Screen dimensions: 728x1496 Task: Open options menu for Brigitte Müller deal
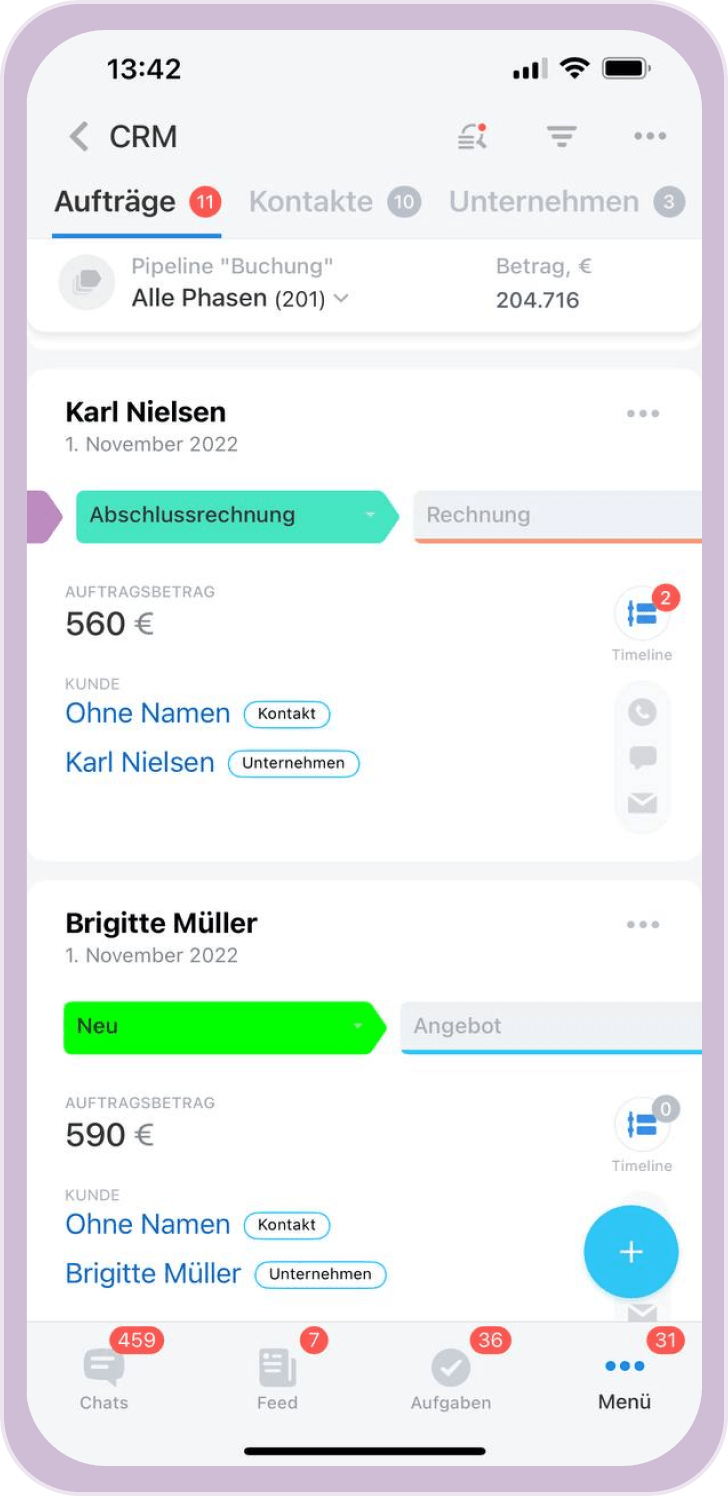point(643,925)
